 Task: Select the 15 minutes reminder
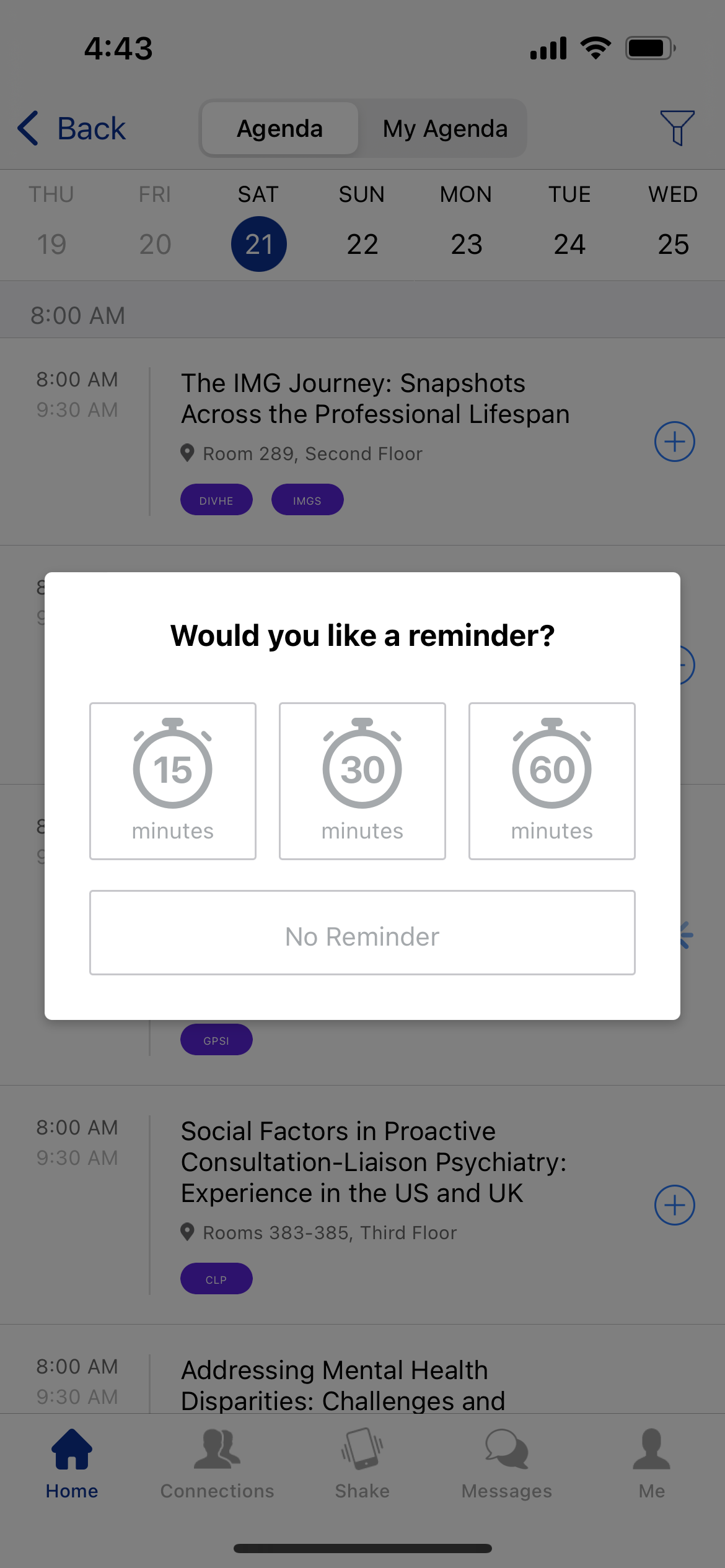coord(173,781)
